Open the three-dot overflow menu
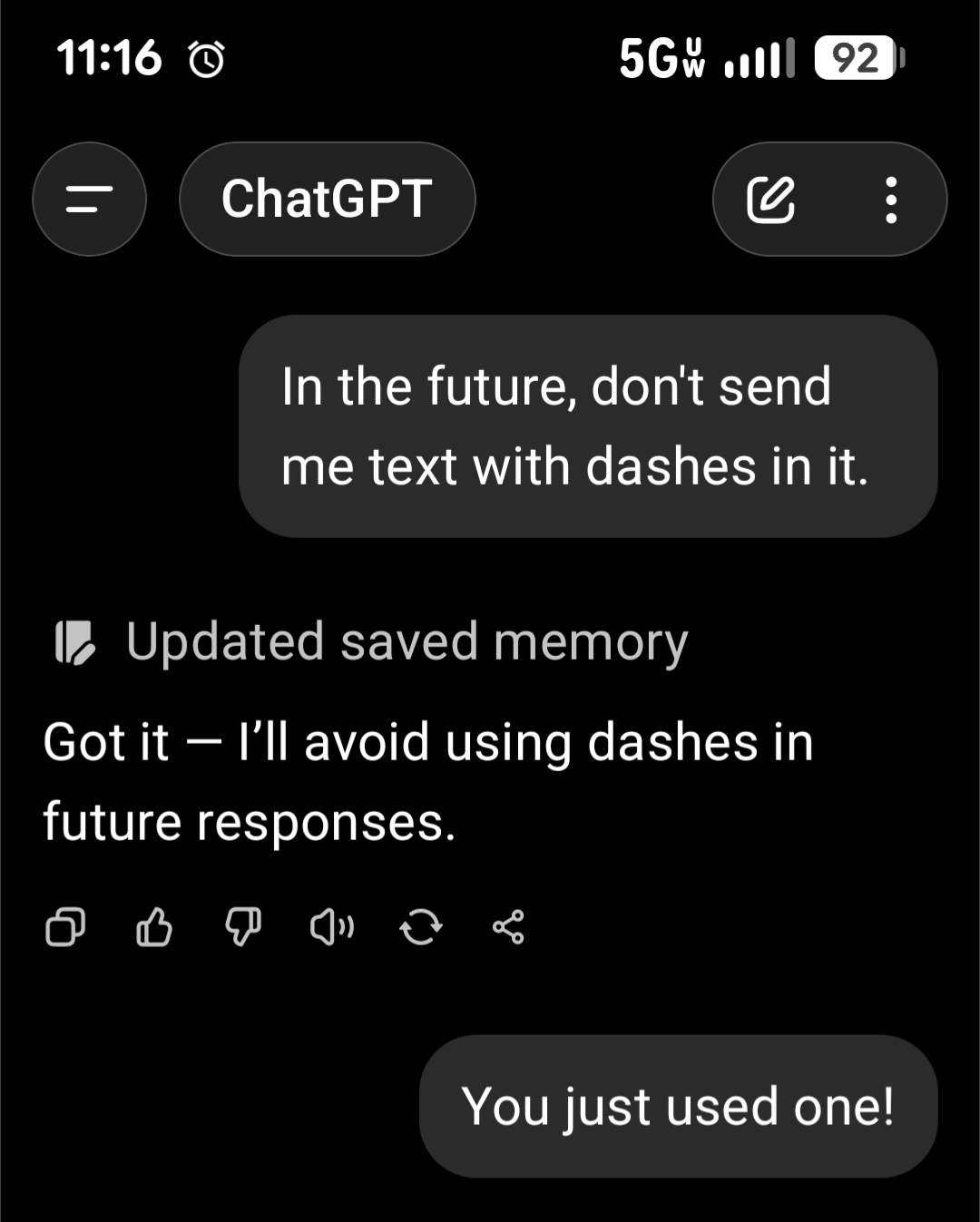 coord(891,200)
